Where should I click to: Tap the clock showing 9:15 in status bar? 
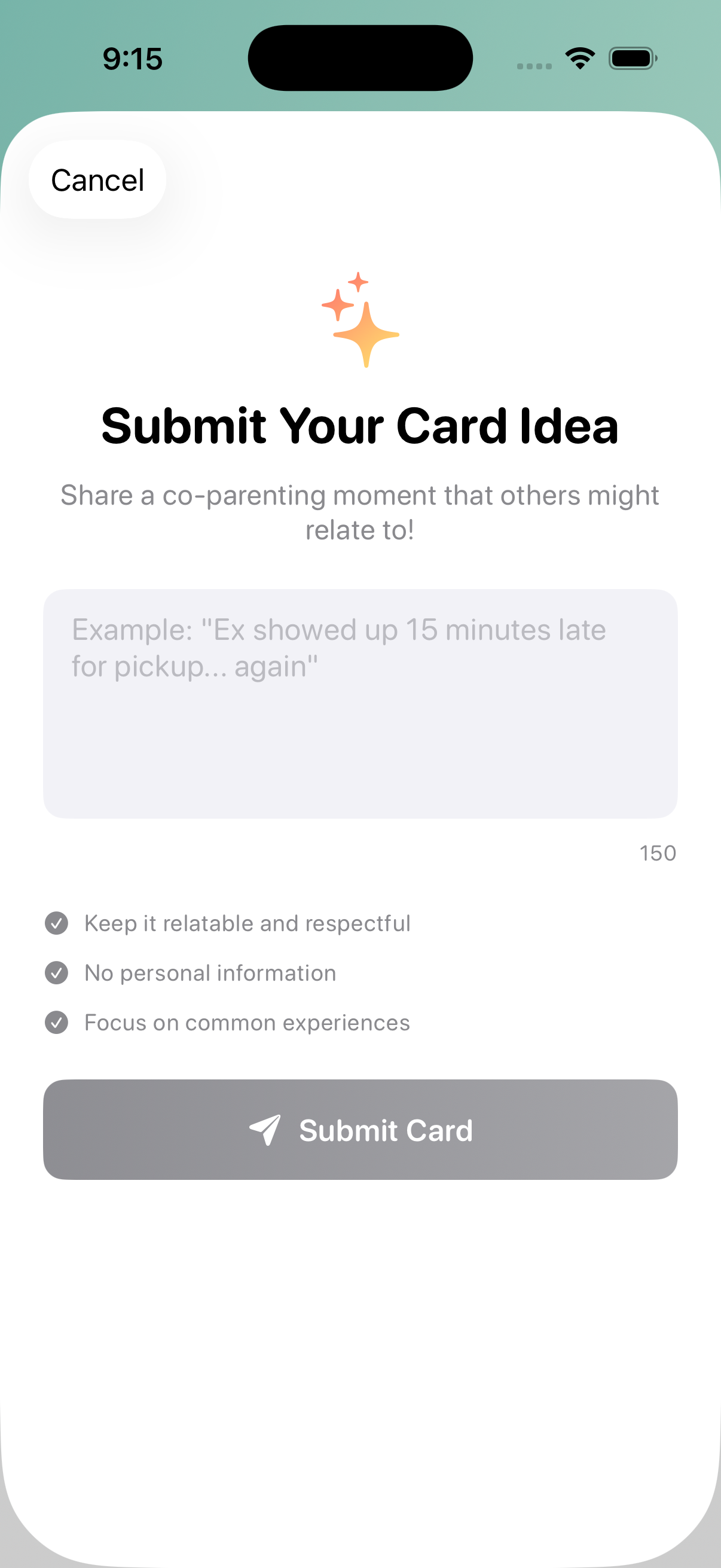pos(133,59)
